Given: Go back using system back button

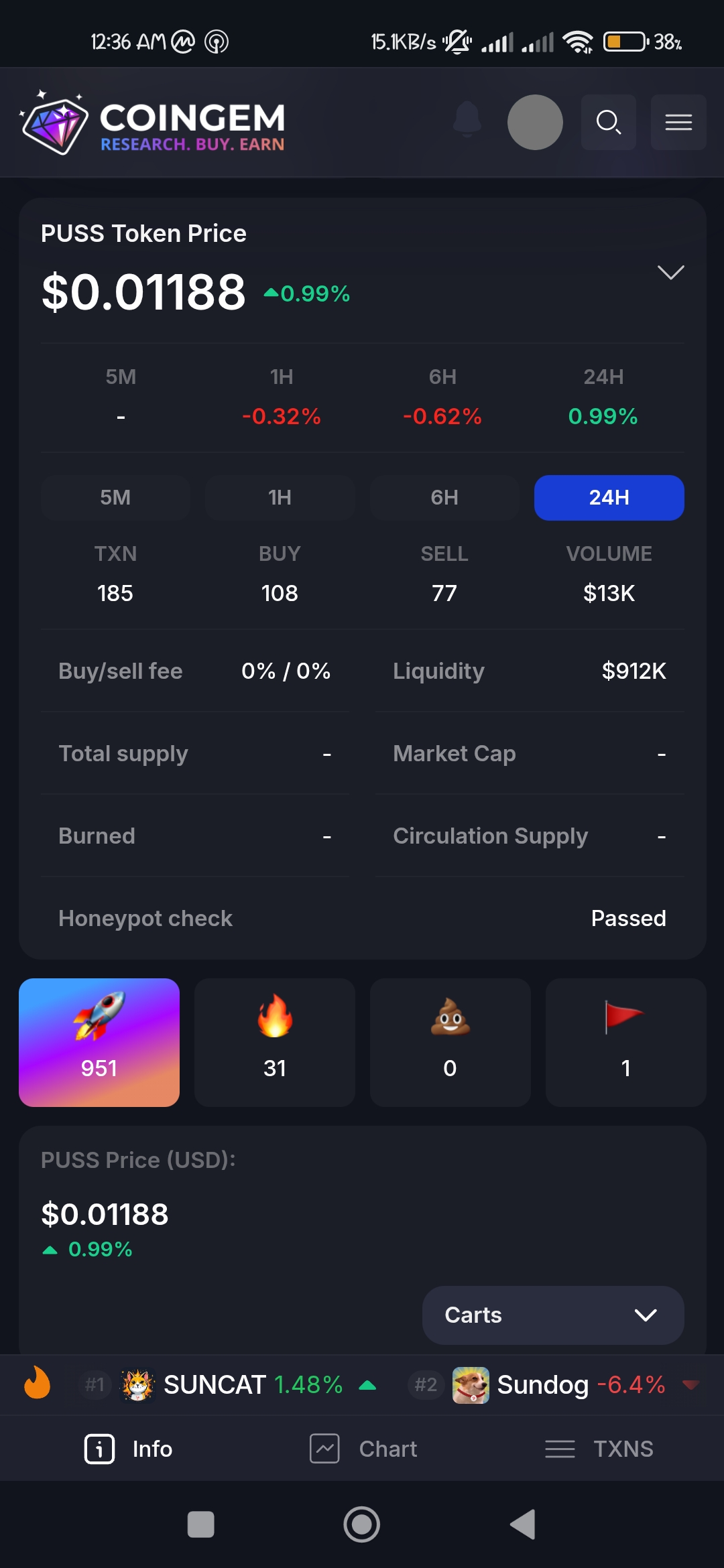Looking at the screenshot, I should tap(523, 1524).
